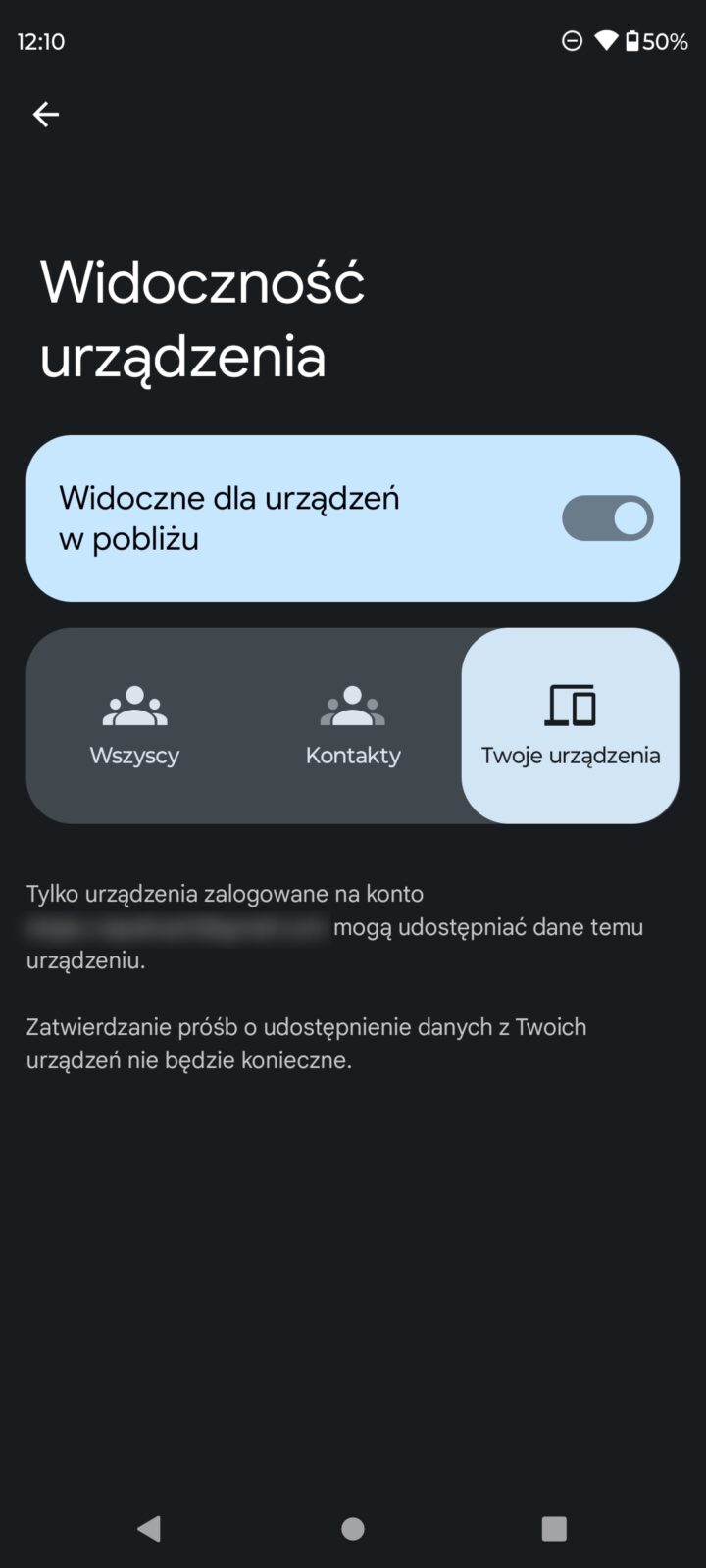Toggle Widoczne dla urządzeń w pobliżu switch
The width and height of the screenshot is (706, 1568).
click(x=607, y=518)
